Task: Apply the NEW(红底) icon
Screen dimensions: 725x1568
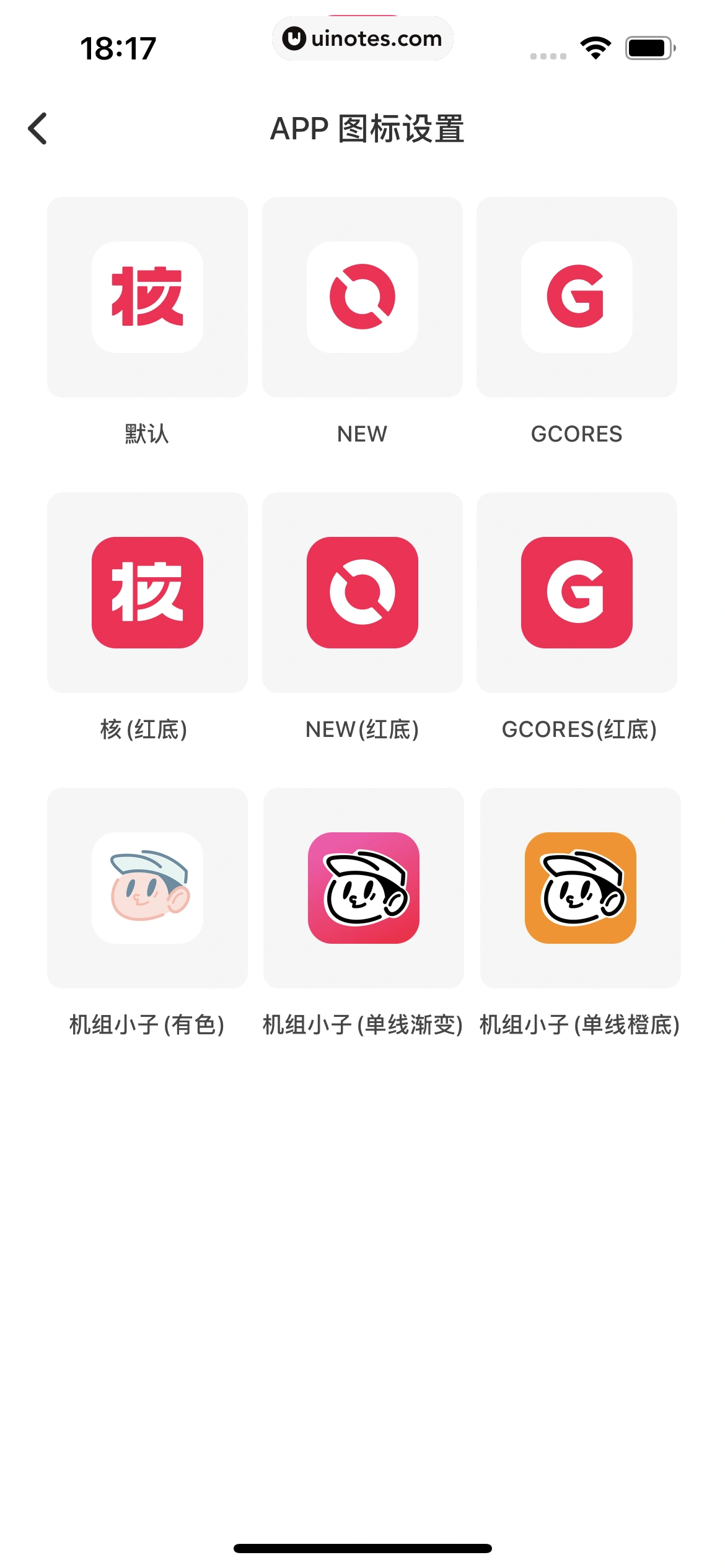Action: pos(362,593)
